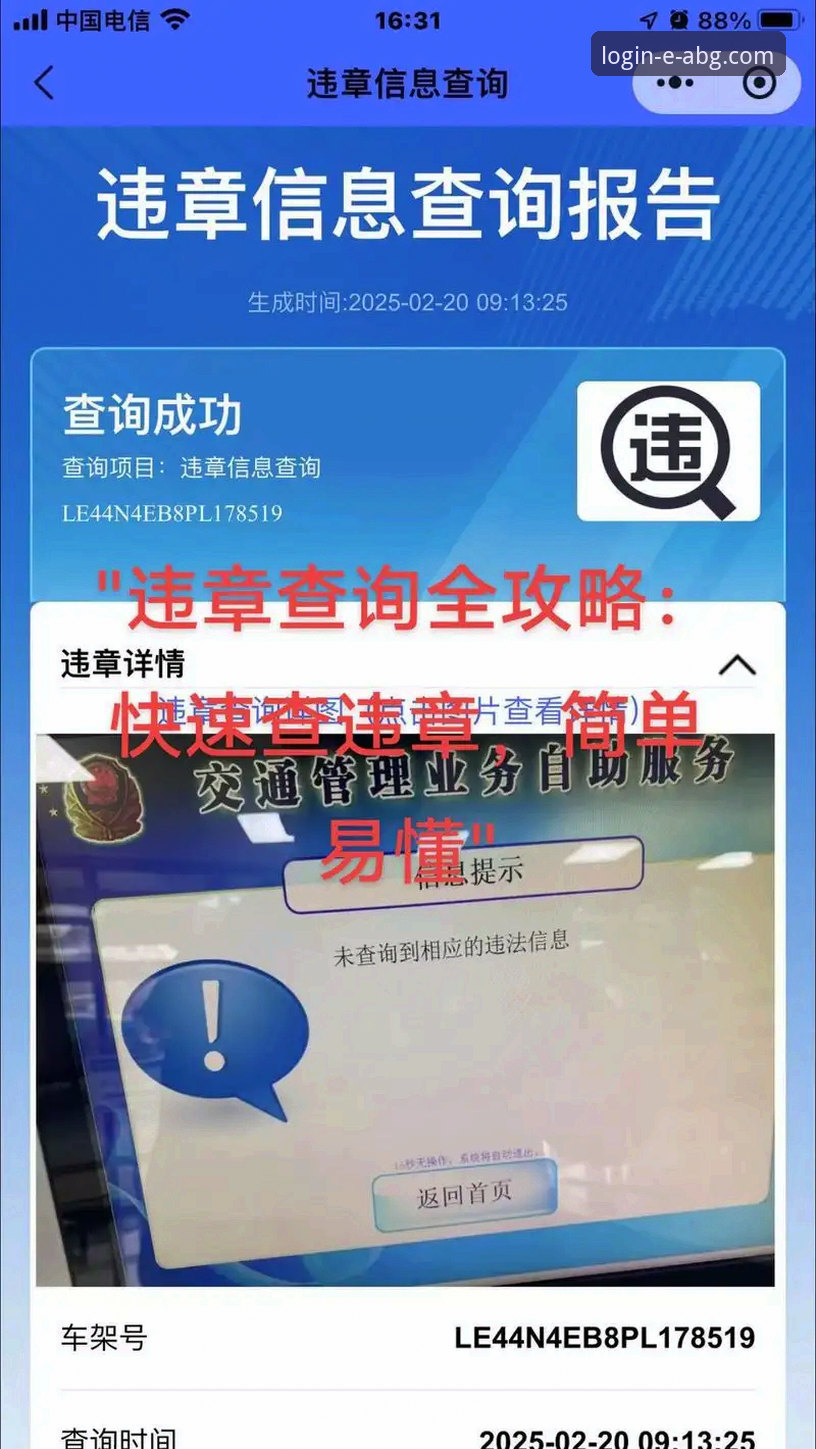Go back from the 违章信息查询 page
This screenshot has height=1449, width=816.
44,83
